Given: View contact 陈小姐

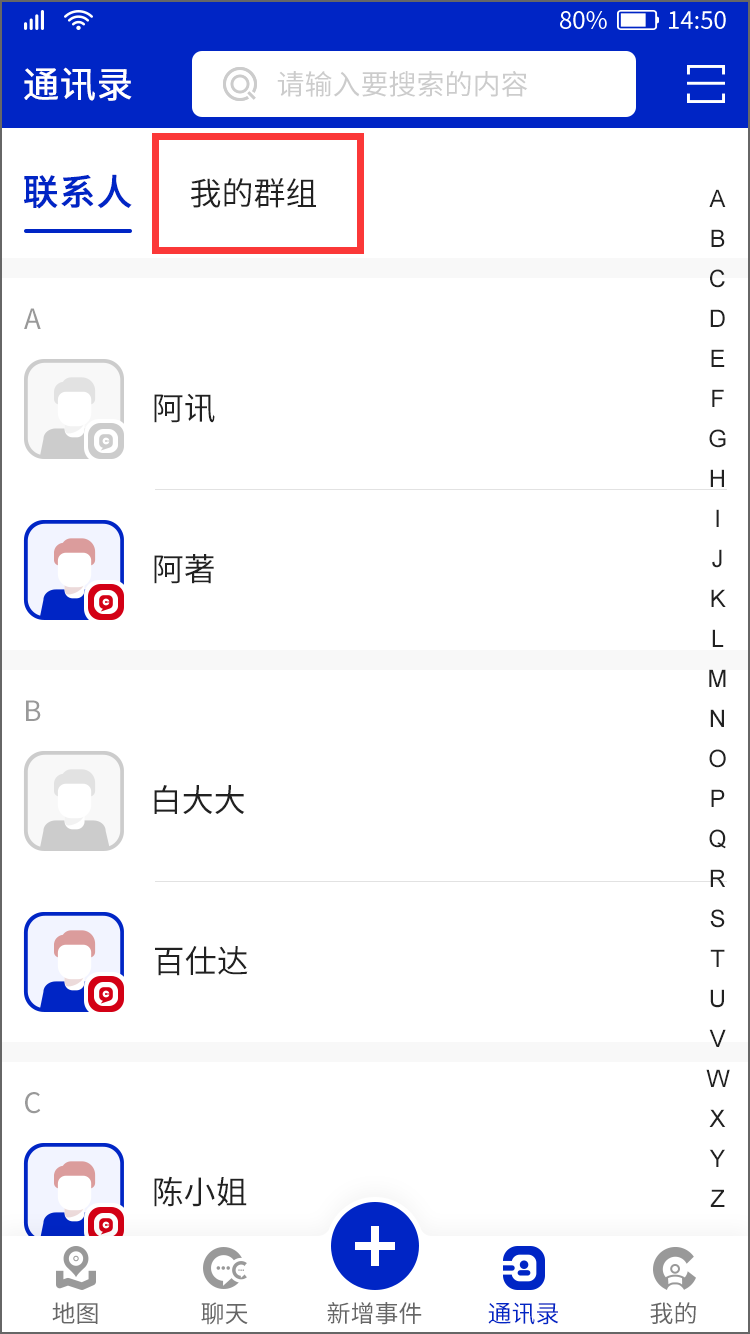Looking at the screenshot, I should coord(200,1192).
